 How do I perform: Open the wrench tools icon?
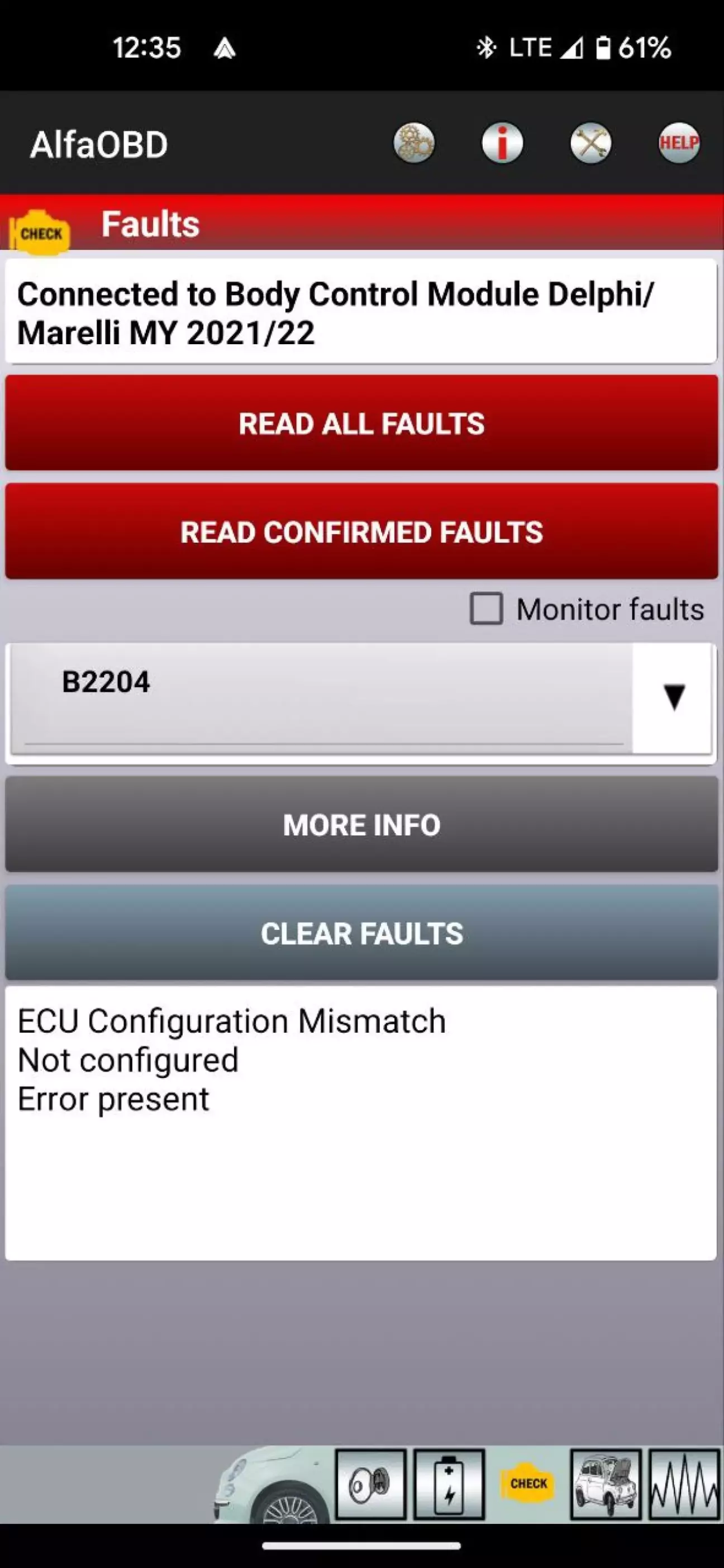click(x=590, y=144)
